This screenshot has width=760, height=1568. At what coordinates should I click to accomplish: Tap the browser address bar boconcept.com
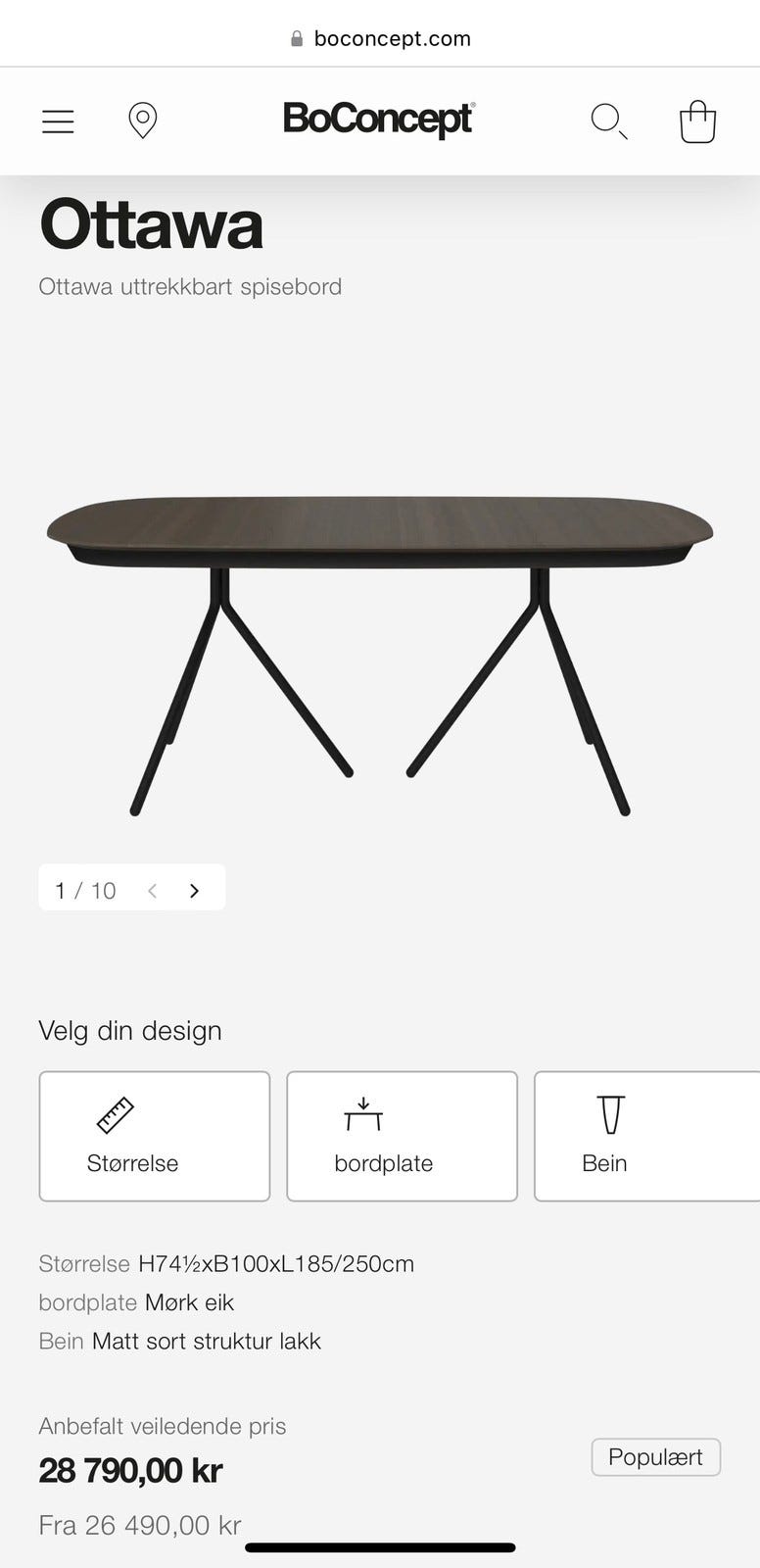point(380,38)
